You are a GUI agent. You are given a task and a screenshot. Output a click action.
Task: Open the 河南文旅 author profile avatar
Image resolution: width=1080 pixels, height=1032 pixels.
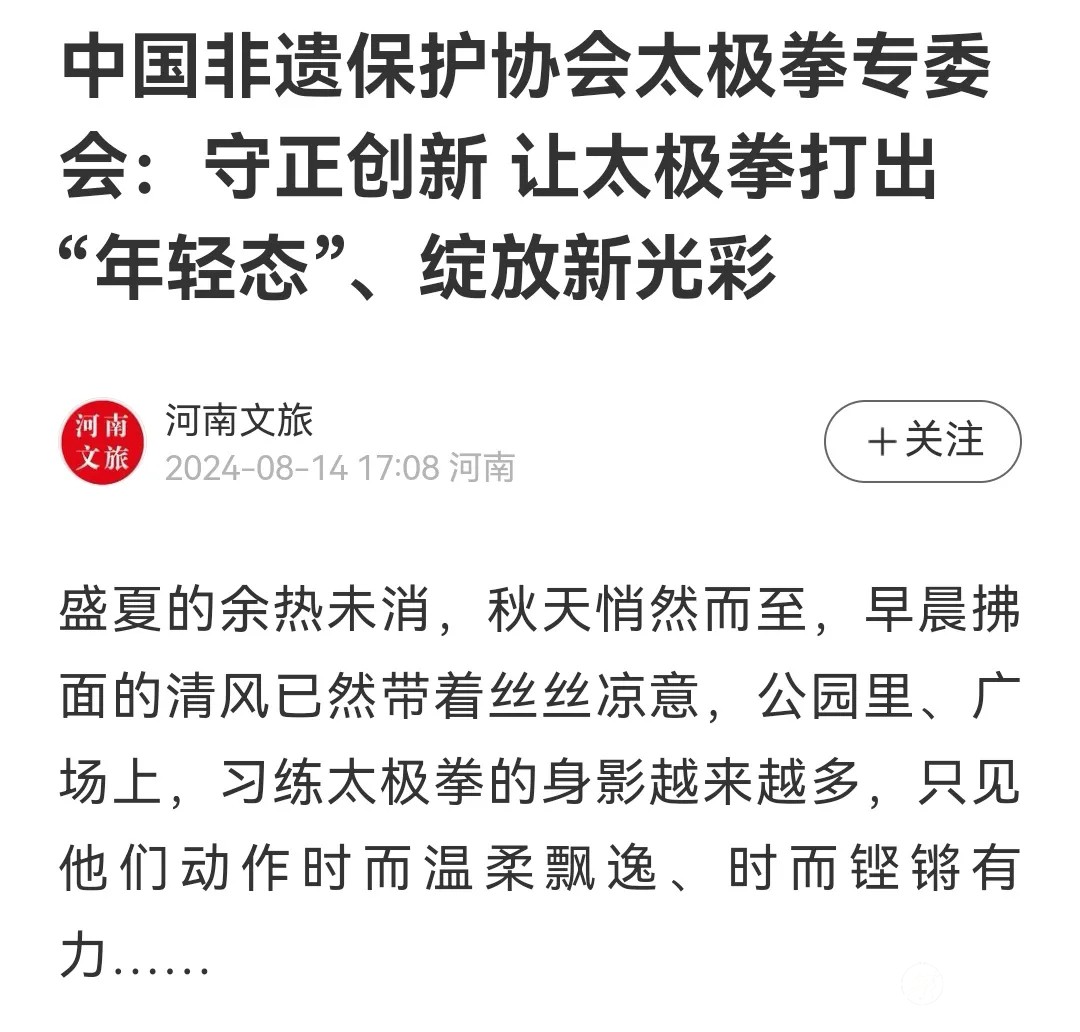point(103,442)
